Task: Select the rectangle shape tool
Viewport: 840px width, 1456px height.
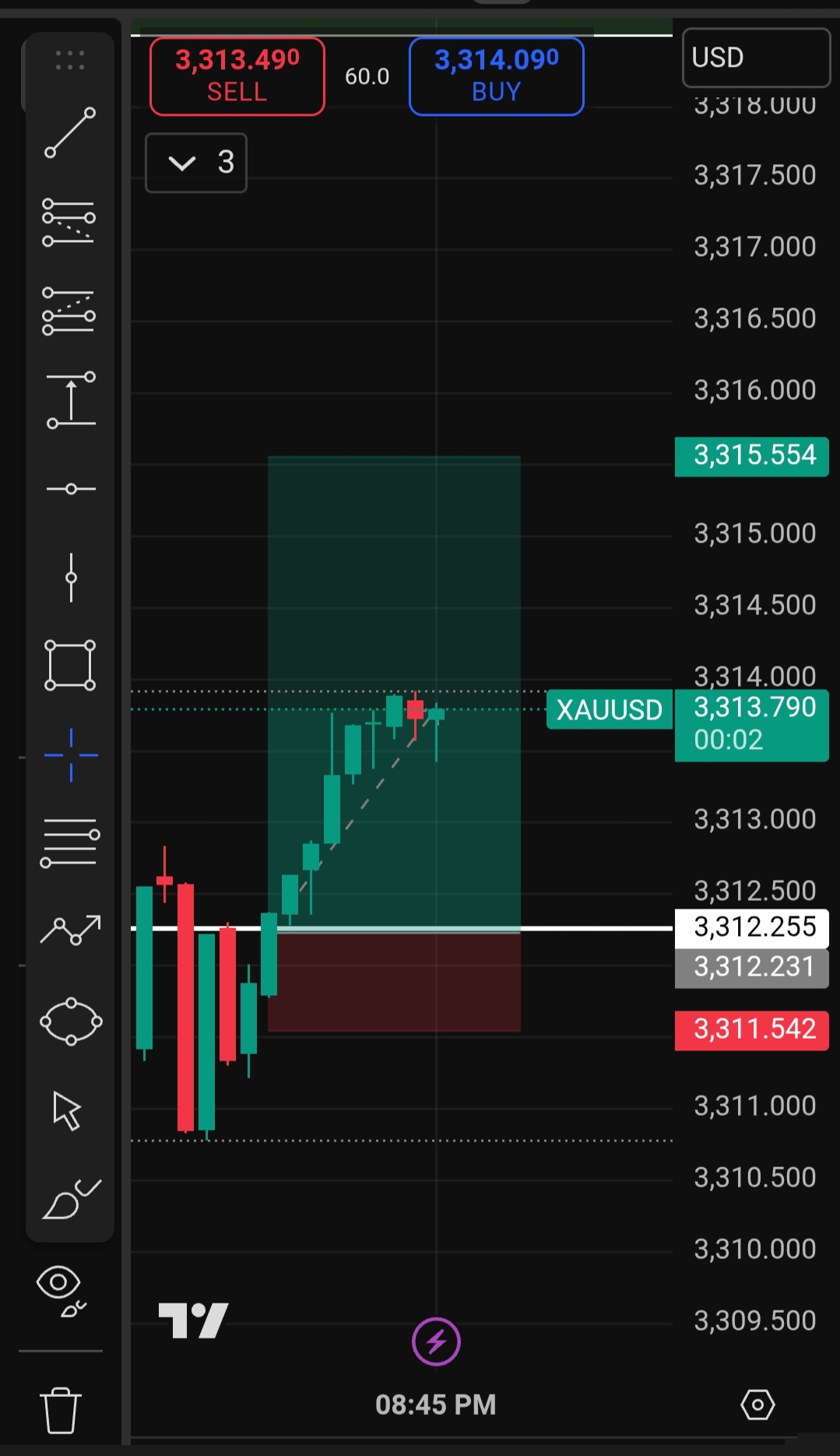Action: (70, 665)
